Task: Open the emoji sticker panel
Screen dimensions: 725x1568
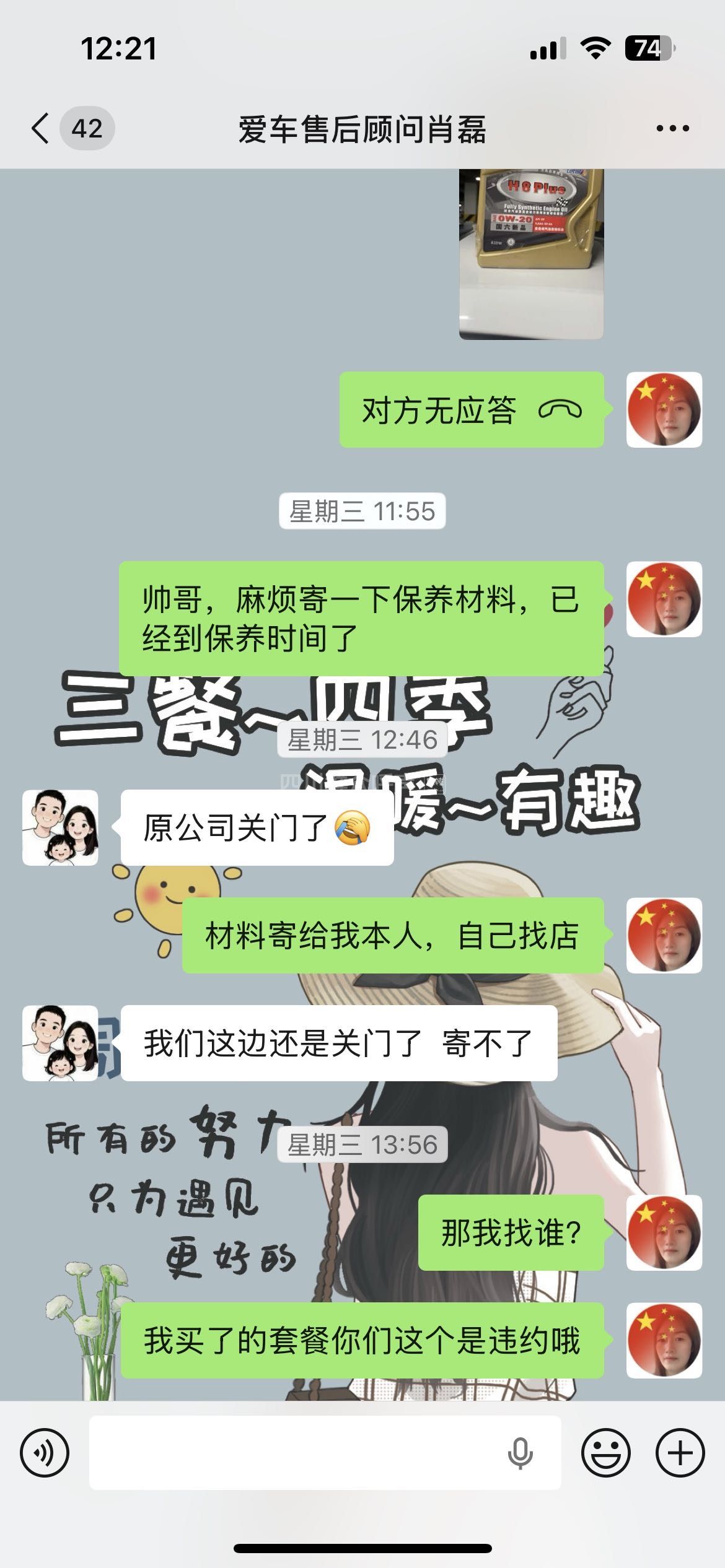Action: [605, 1453]
